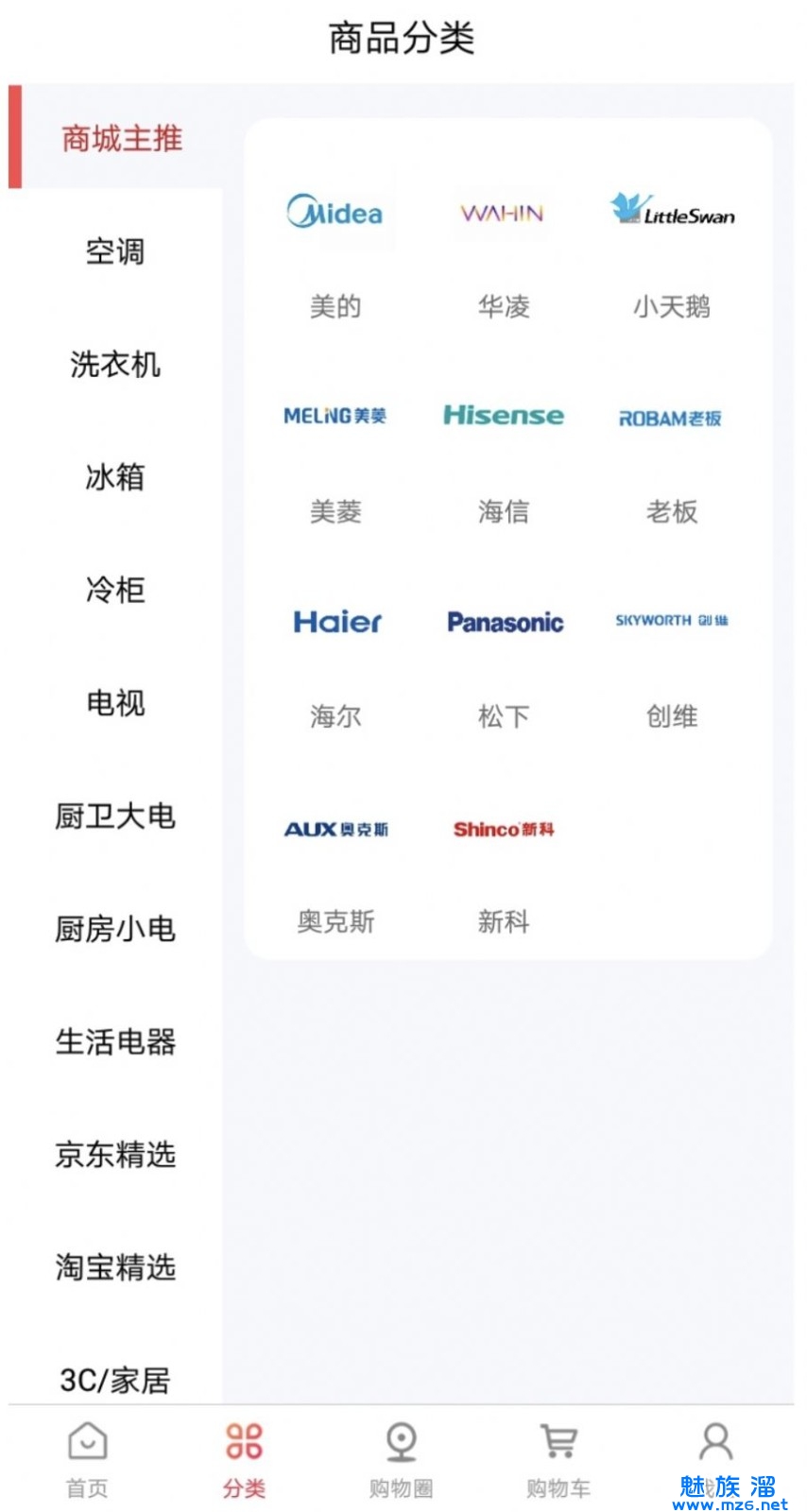Select the 空调 category
The image size is (807, 1512).
[x=115, y=251]
